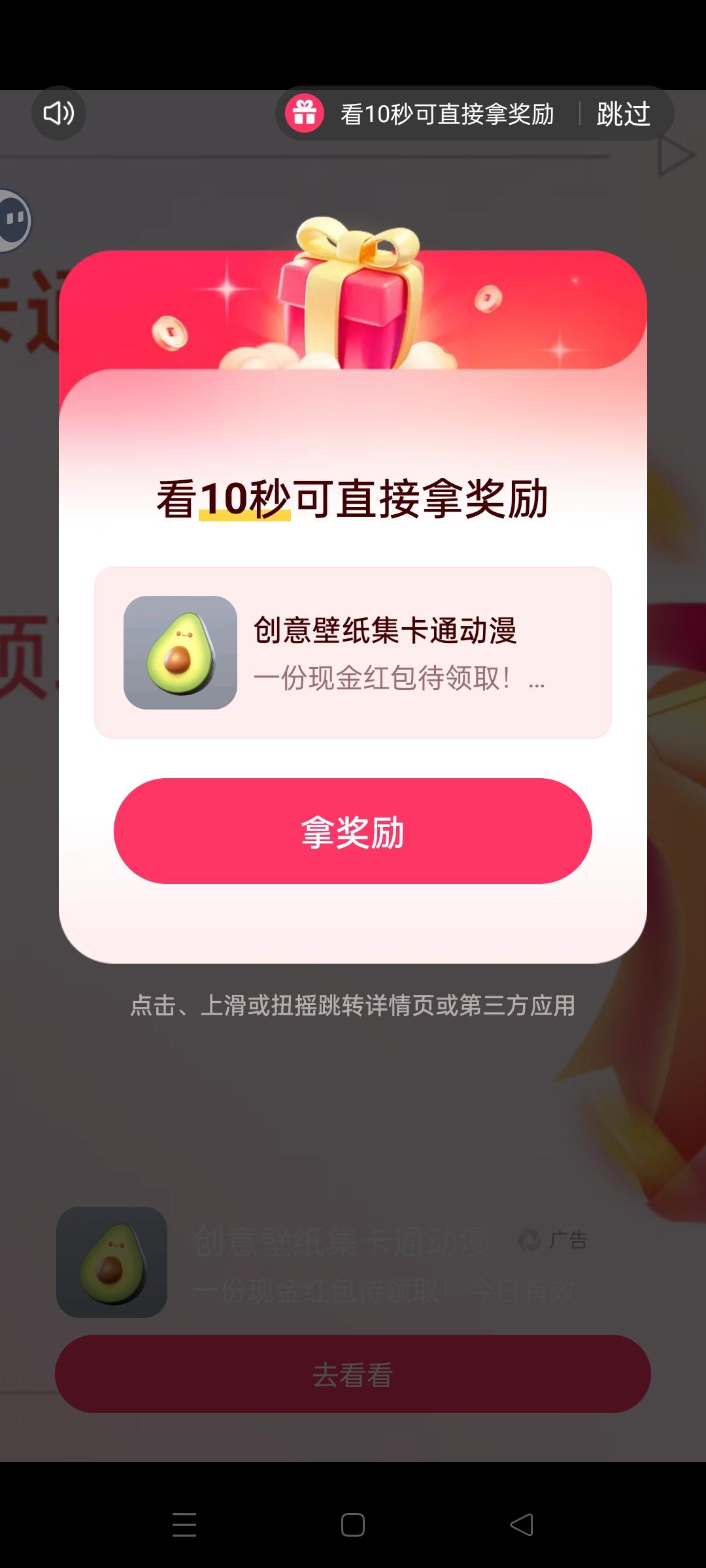Mute the ad video sound
This screenshot has width=706, height=1568.
[58, 113]
